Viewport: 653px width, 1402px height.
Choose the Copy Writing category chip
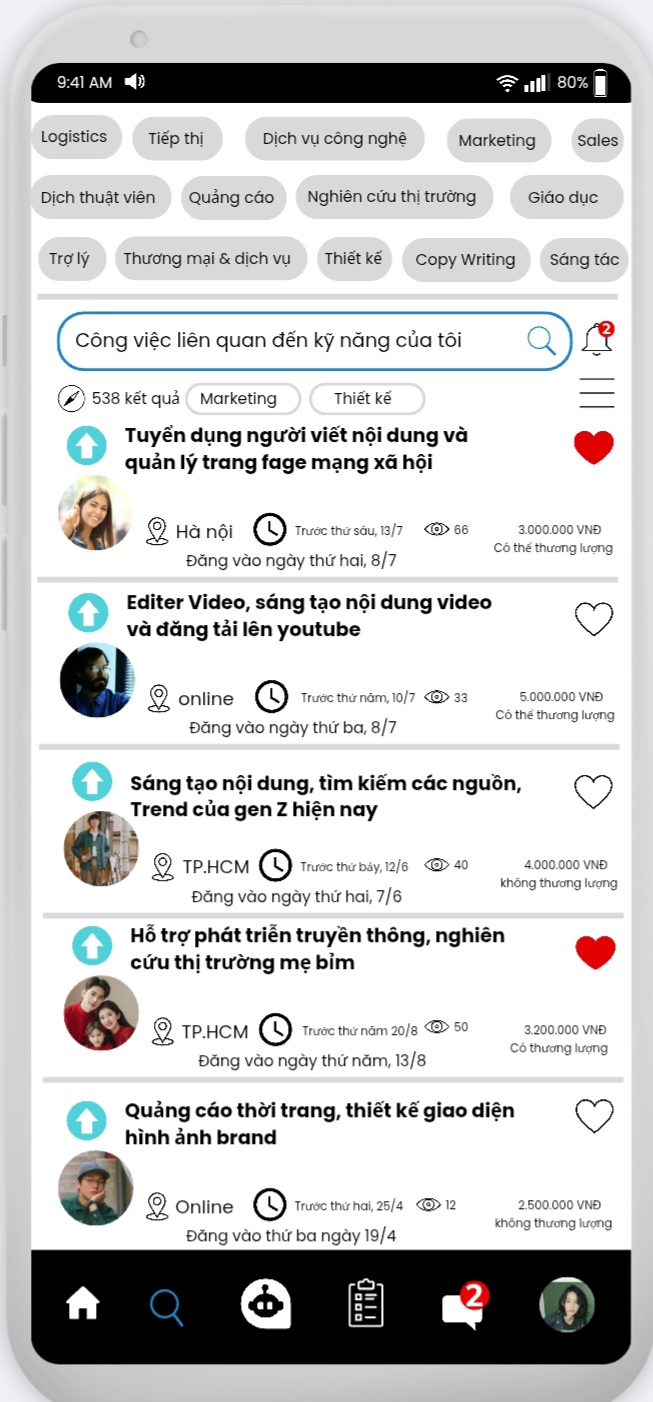(x=465, y=260)
